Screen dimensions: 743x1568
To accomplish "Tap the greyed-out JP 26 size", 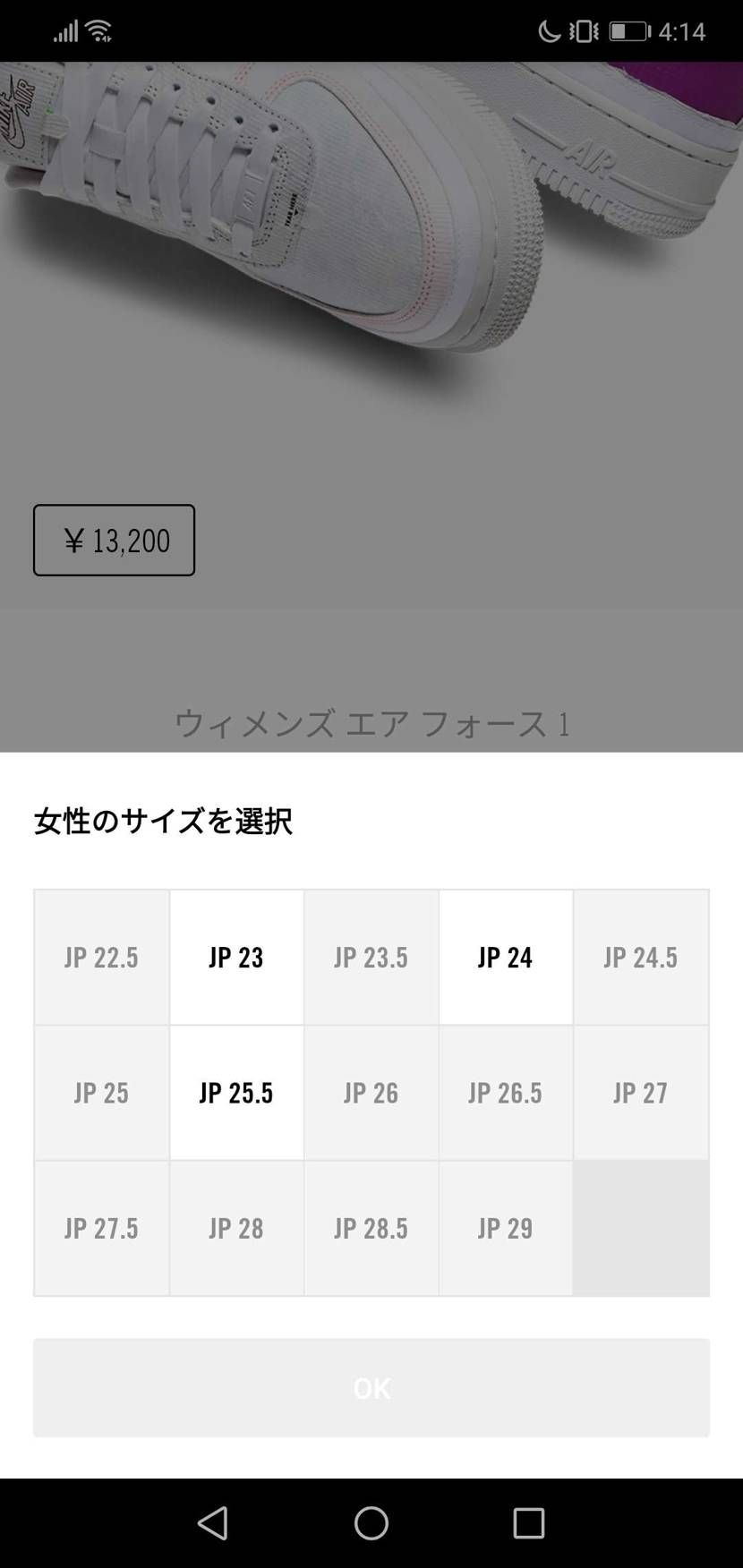I will [x=371, y=1092].
